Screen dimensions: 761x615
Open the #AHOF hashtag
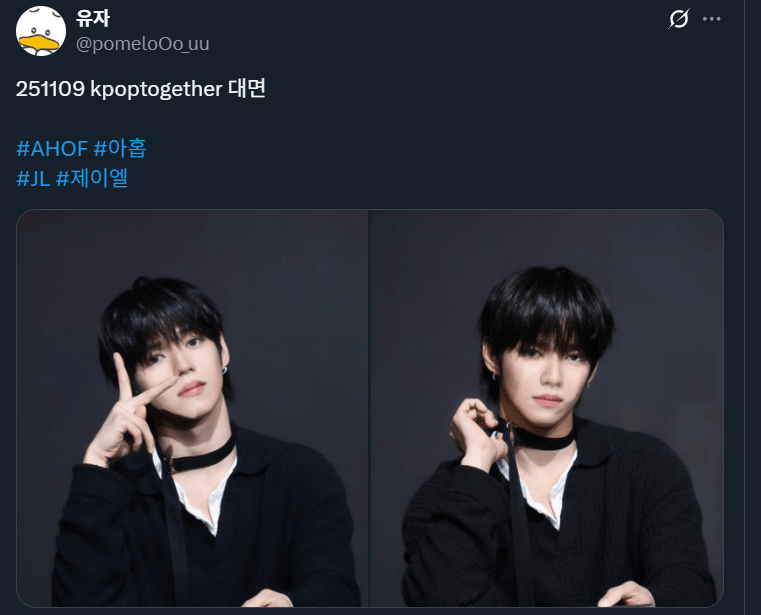(x=52, y=149)
